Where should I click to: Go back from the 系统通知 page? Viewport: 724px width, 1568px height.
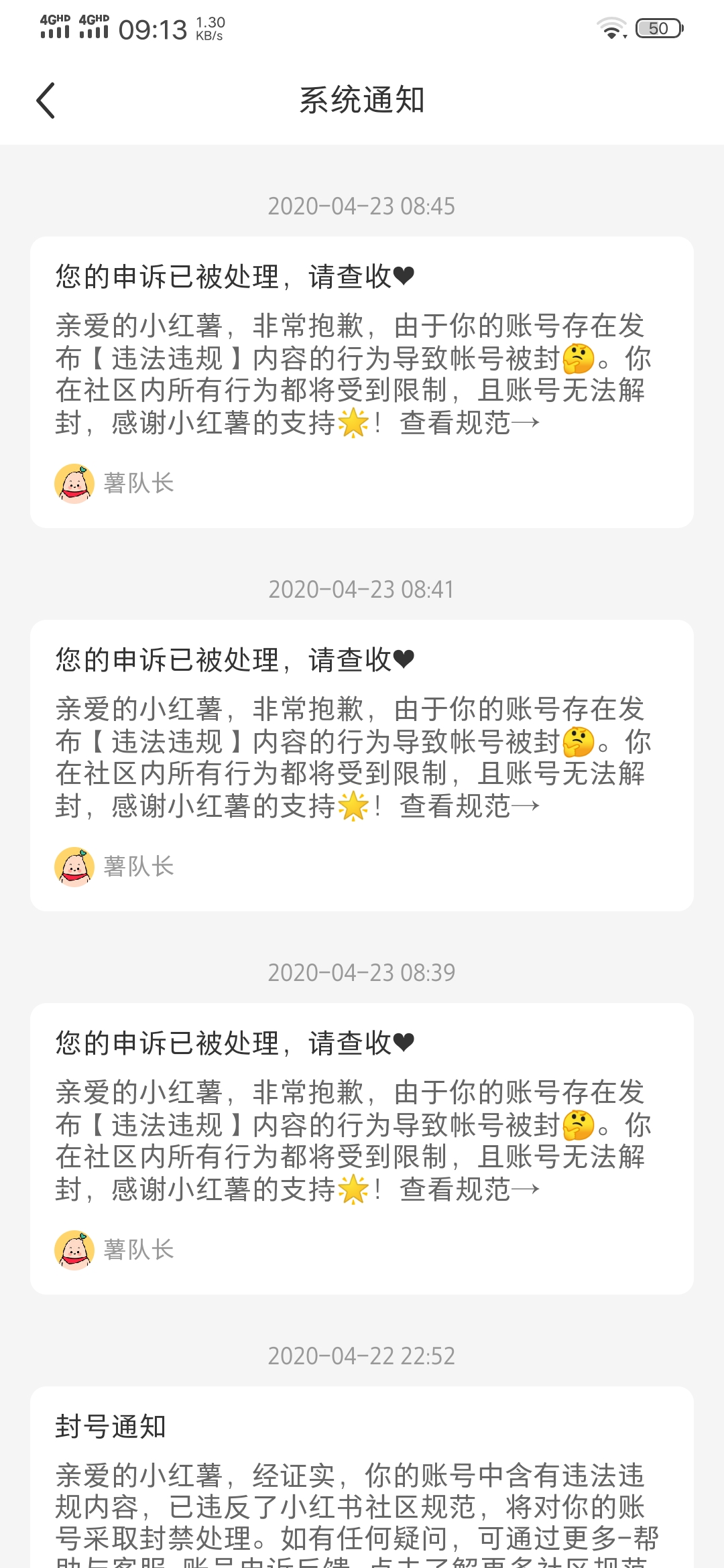tap(46, 101)
